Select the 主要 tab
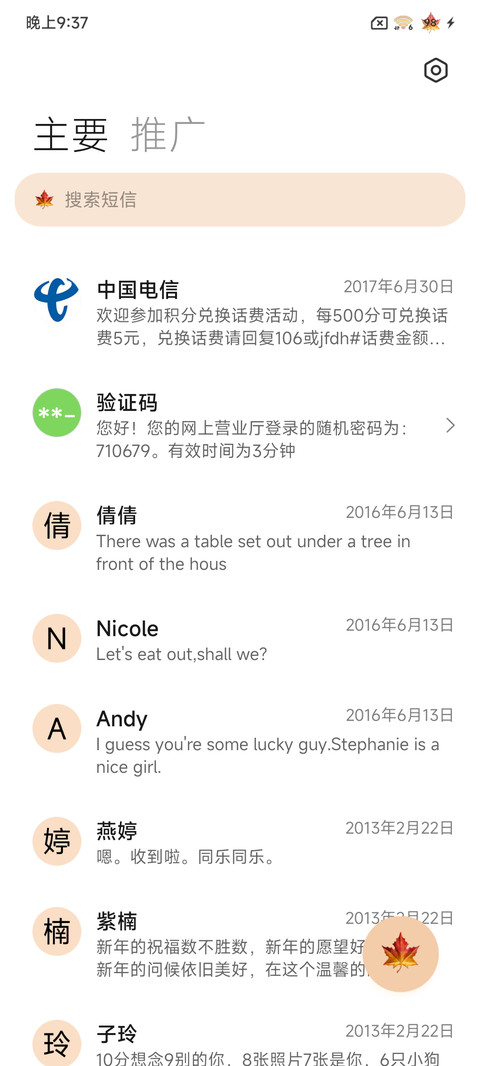Viewport: 480px width, 1066px height. [x=71, y=134]
